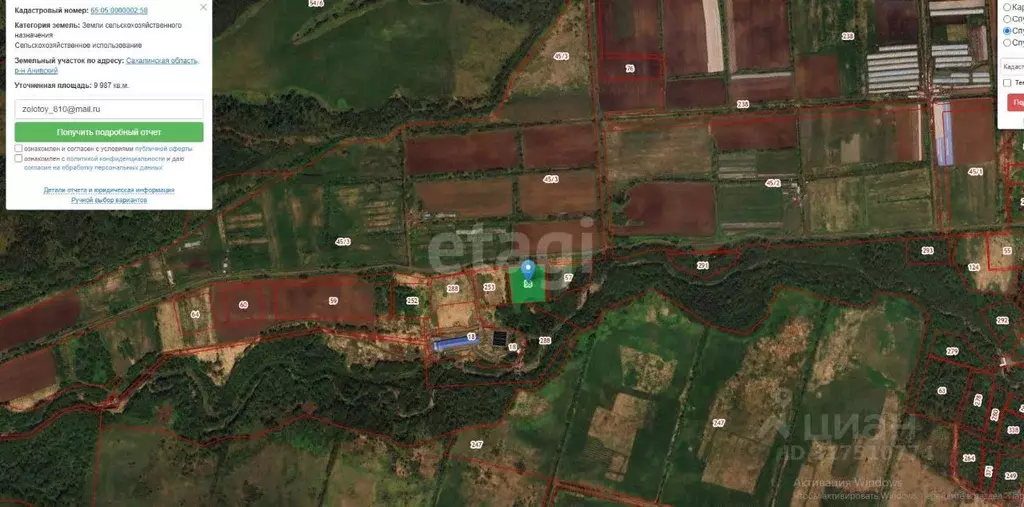Tap Получить подробный отчет button
Screen dimensions: 1024x507
(x=108, y=132)
